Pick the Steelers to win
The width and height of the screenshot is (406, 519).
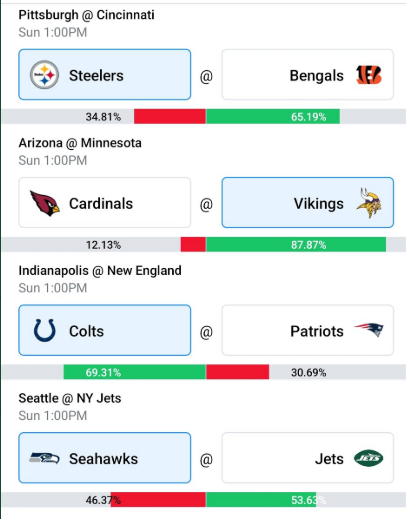point(105,75)
